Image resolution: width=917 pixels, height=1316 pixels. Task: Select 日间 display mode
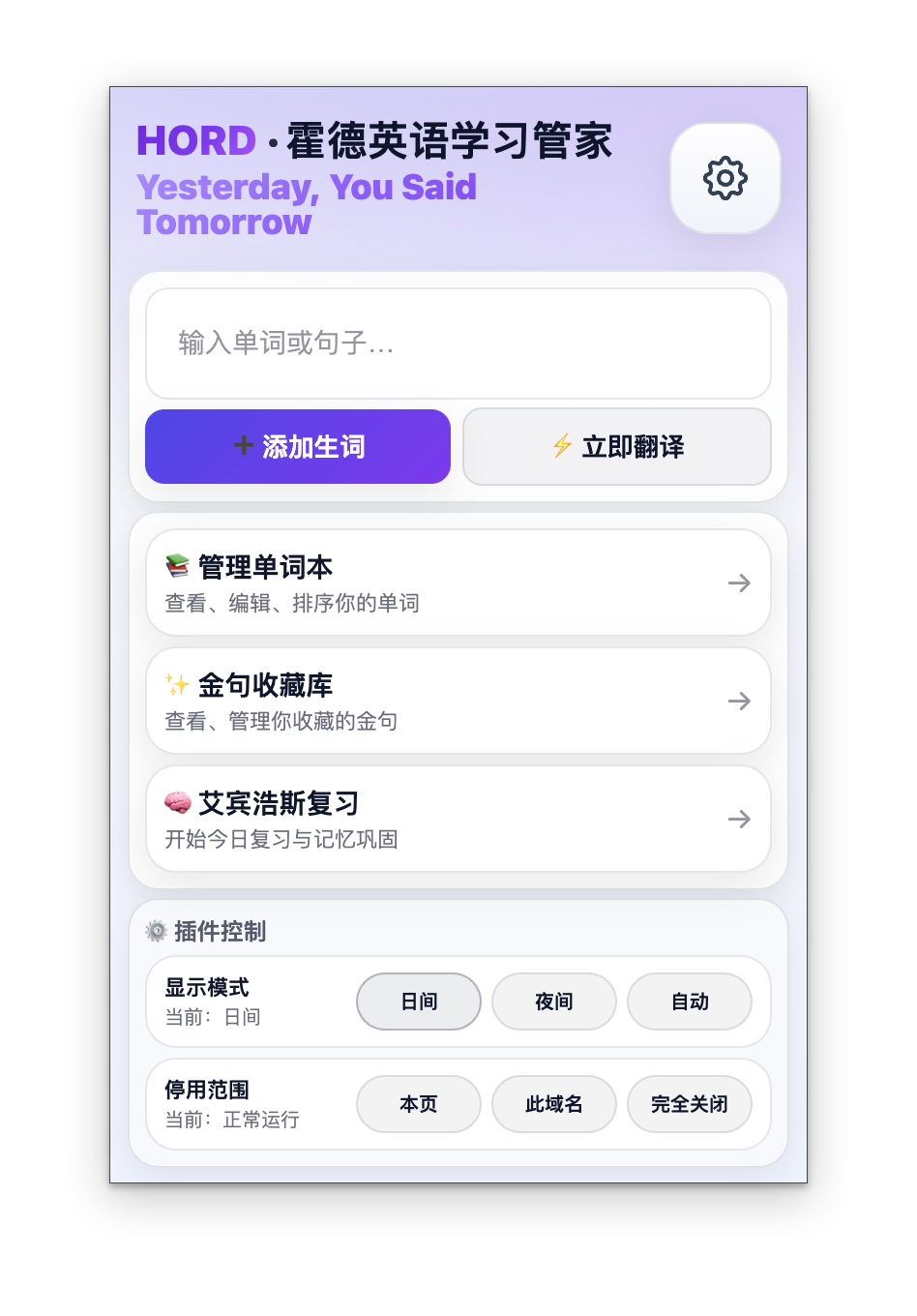pyautogui.click(x=418, y=1002)
